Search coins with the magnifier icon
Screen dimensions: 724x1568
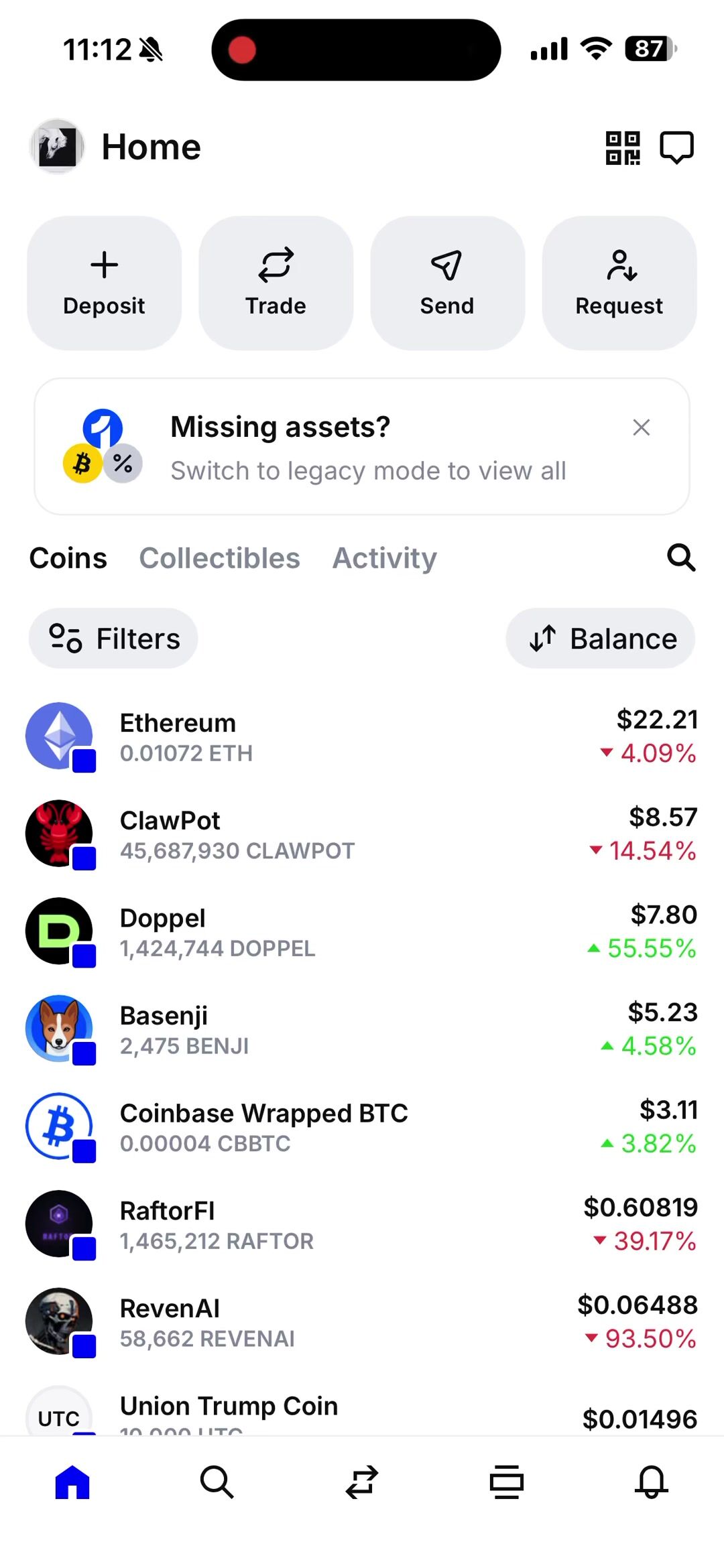tap(681, 558)
